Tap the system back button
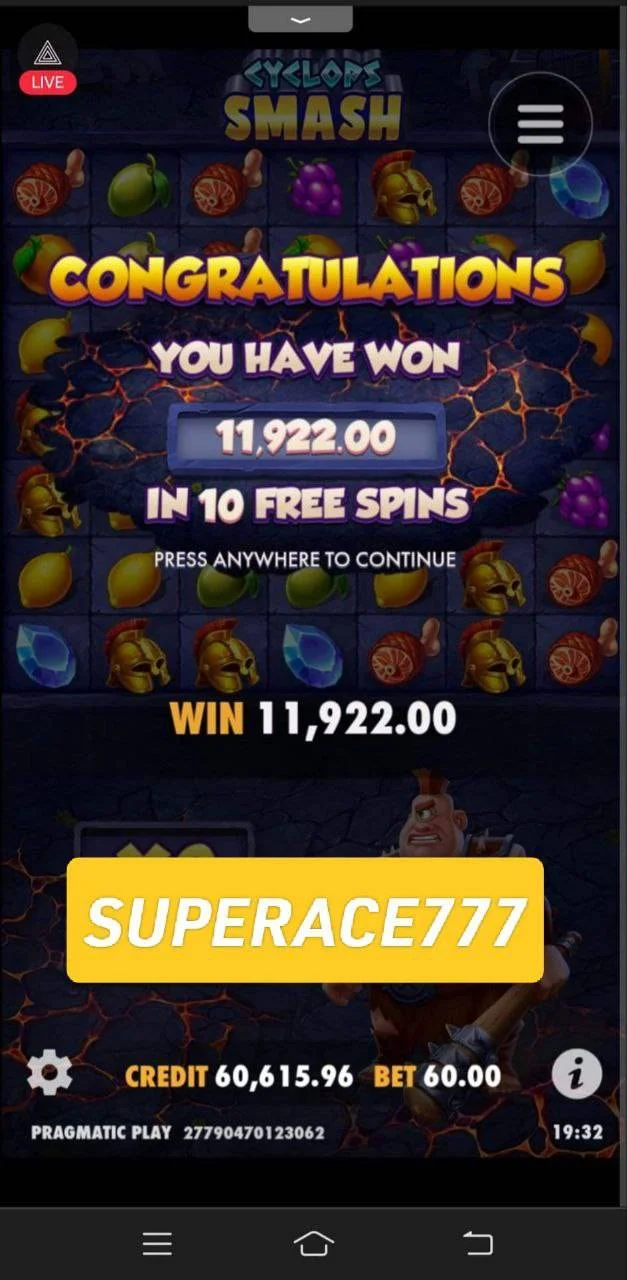Screen dimensions: 627x1280 478,1243
